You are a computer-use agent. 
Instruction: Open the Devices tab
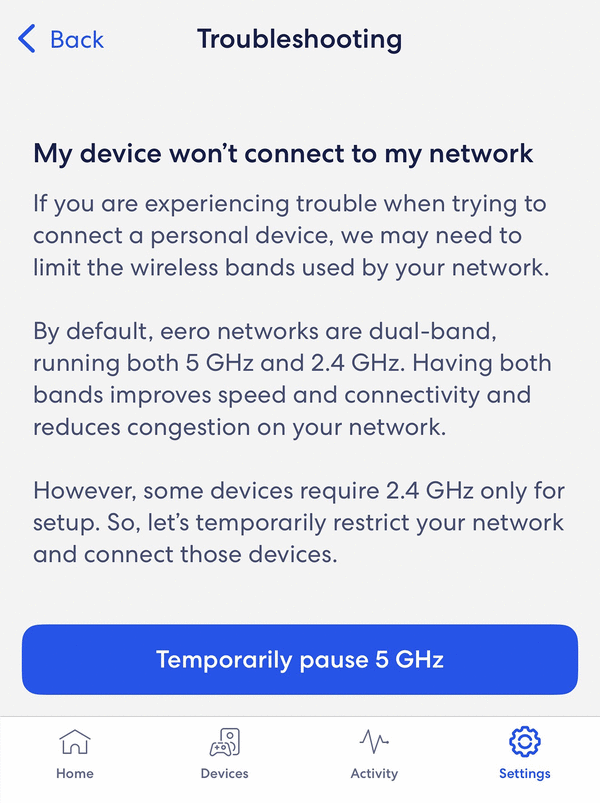[225, 754]
